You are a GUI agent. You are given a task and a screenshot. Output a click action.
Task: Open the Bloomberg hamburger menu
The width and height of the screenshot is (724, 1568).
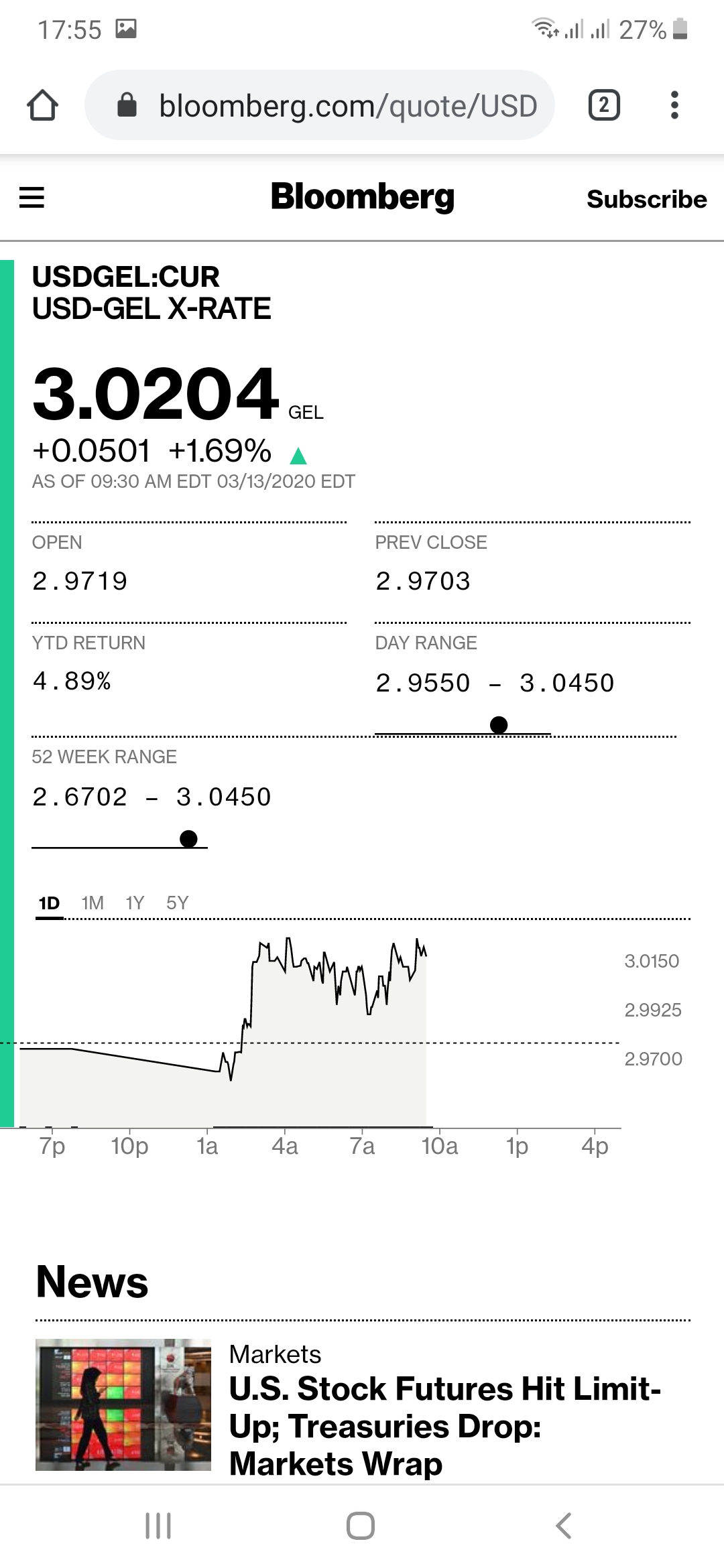(x=32, y=198)
